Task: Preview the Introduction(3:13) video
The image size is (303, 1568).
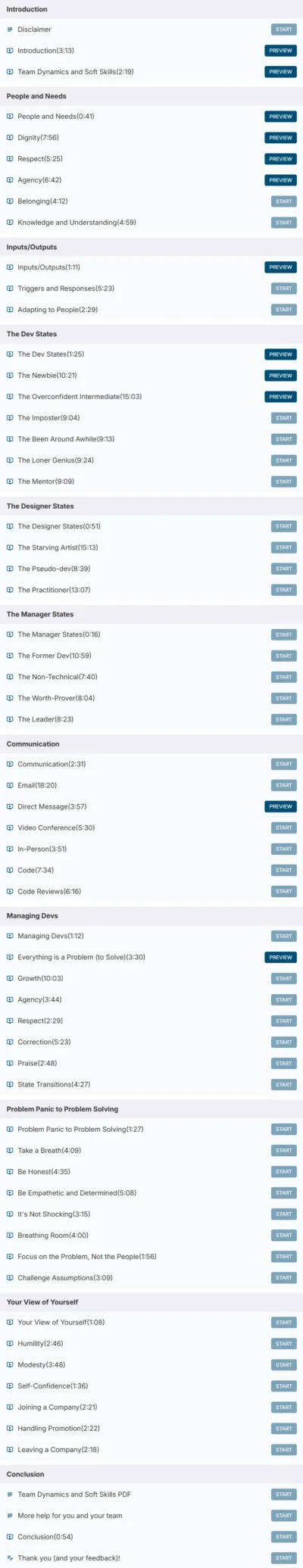Action: (x=280, y=51)
